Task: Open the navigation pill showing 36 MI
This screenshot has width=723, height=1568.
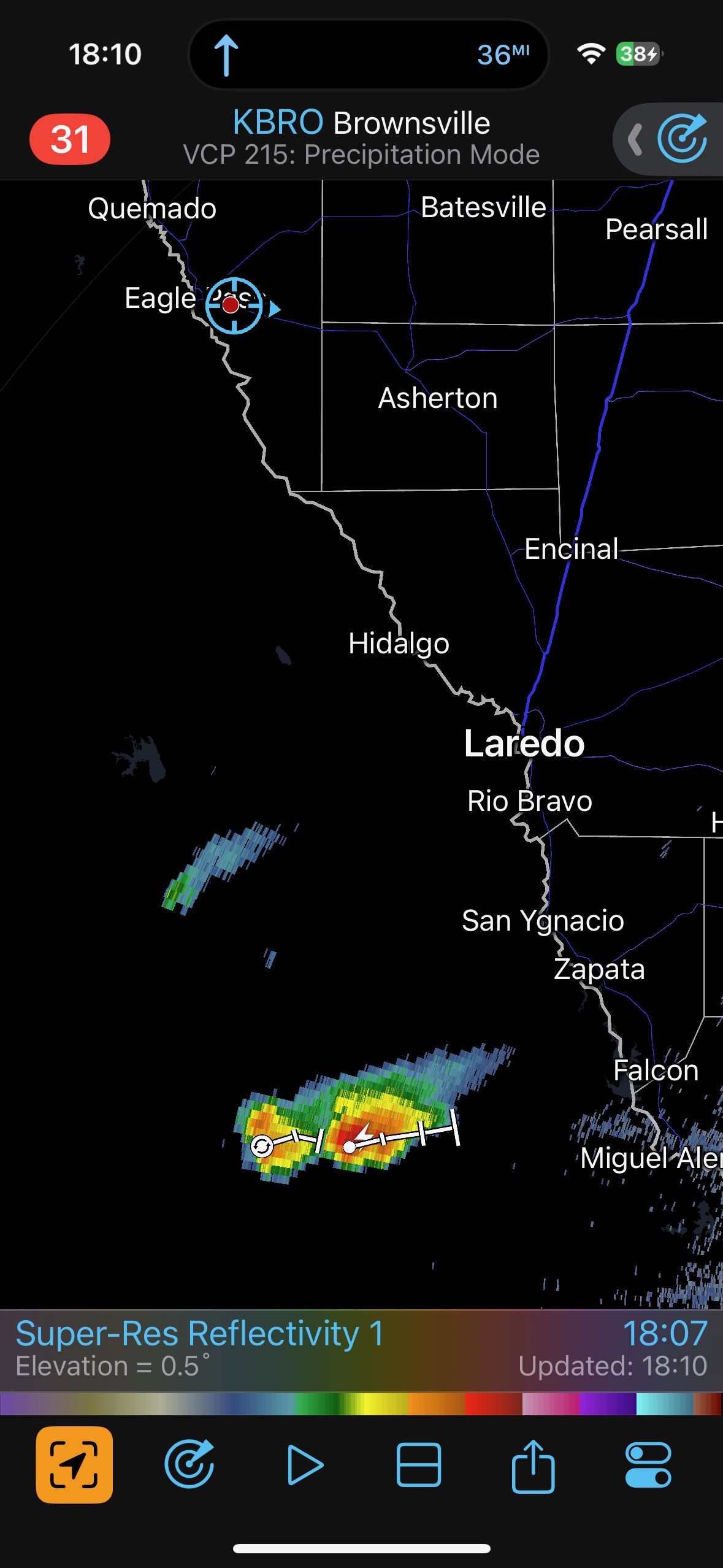Action: click(368, 55)
